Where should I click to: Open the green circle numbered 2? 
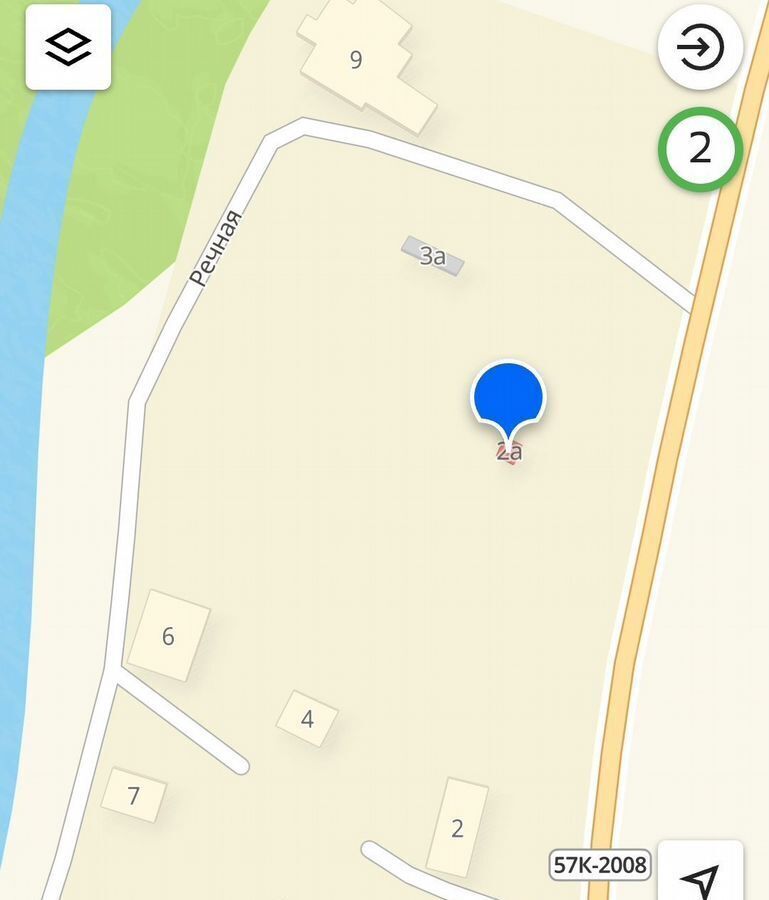(x=700, y=149)
